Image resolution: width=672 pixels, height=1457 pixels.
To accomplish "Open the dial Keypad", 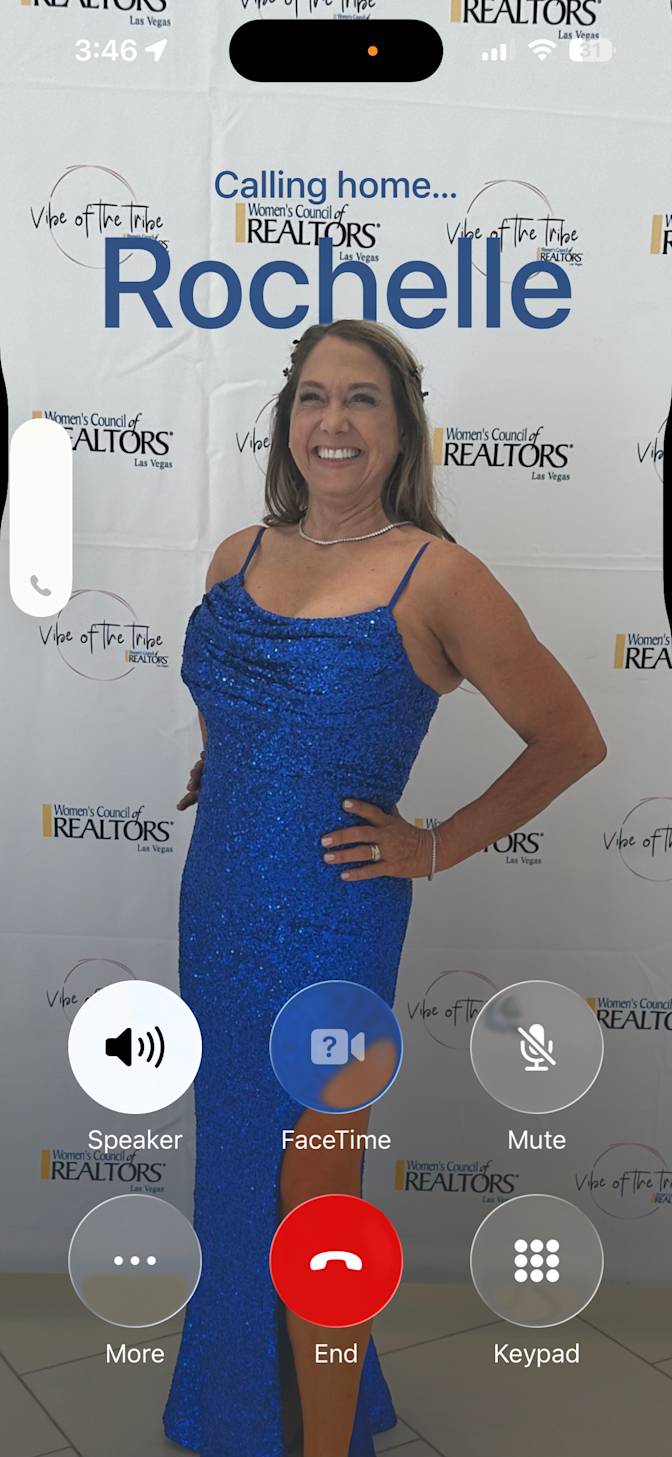I will 537,1261.
